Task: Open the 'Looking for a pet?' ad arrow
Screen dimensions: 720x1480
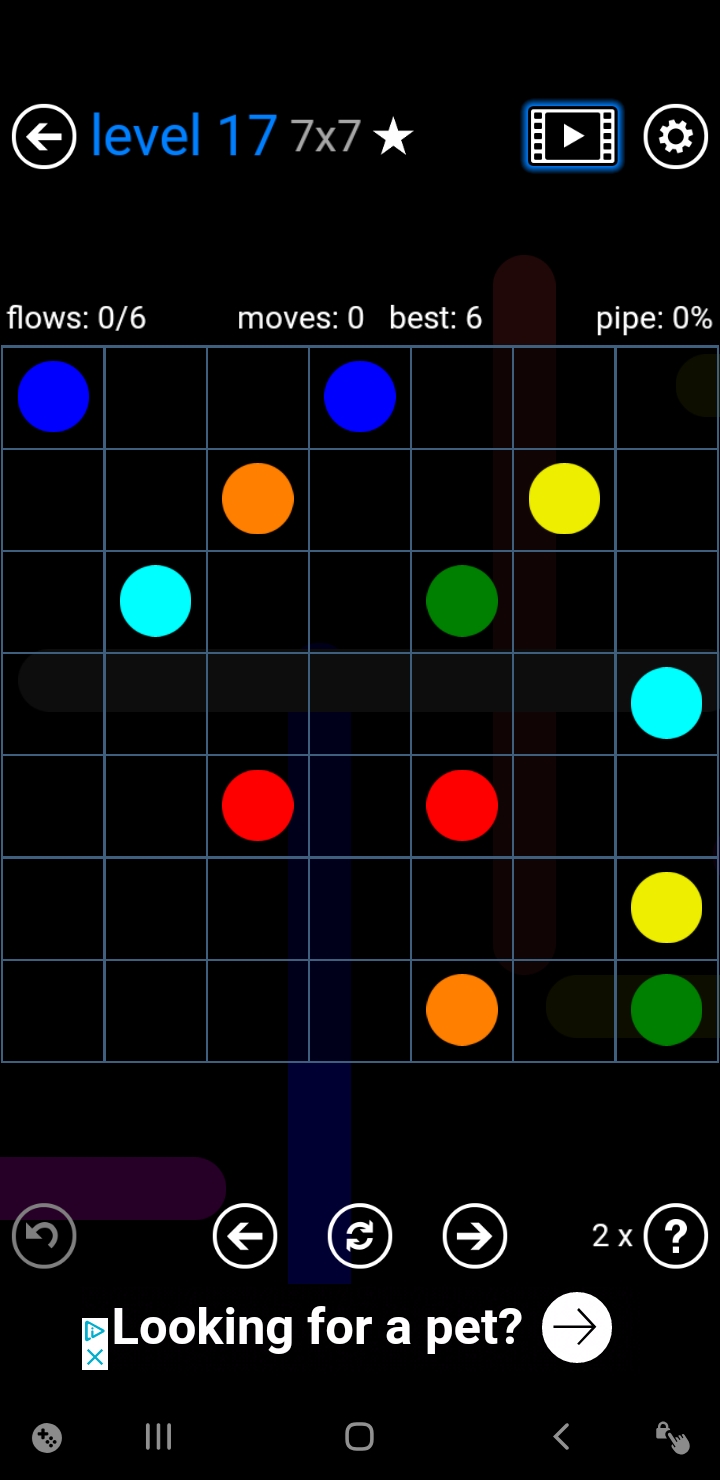Action: pyautogui.click(x=576, y=1327)
